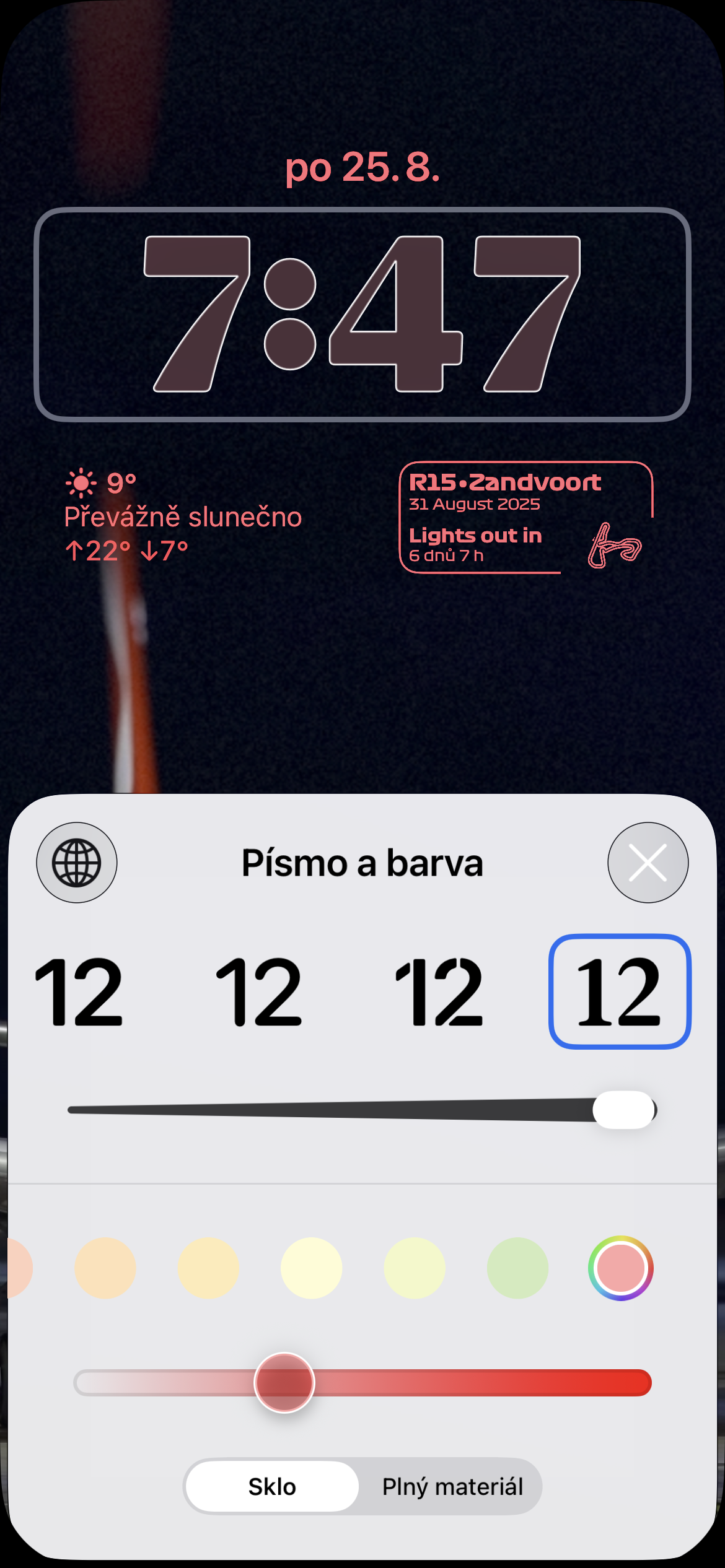Select the font option outlined in blue
Viewport: 725px width, 1568px height.
620,991
